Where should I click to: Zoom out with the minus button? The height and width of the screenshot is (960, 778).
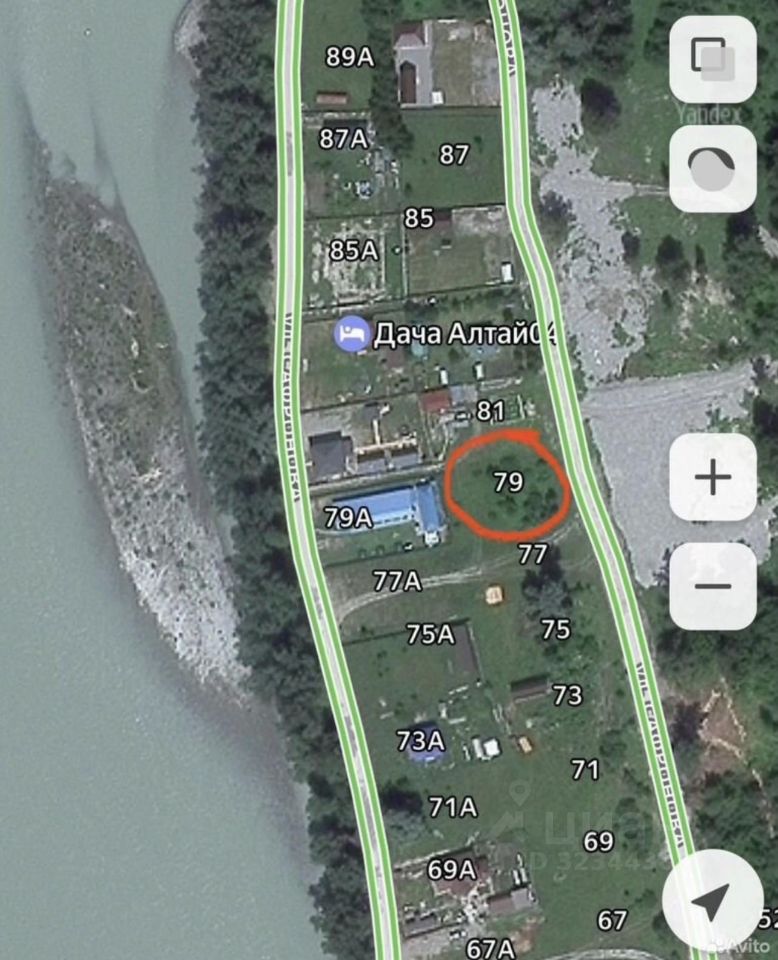coord(712,586)
